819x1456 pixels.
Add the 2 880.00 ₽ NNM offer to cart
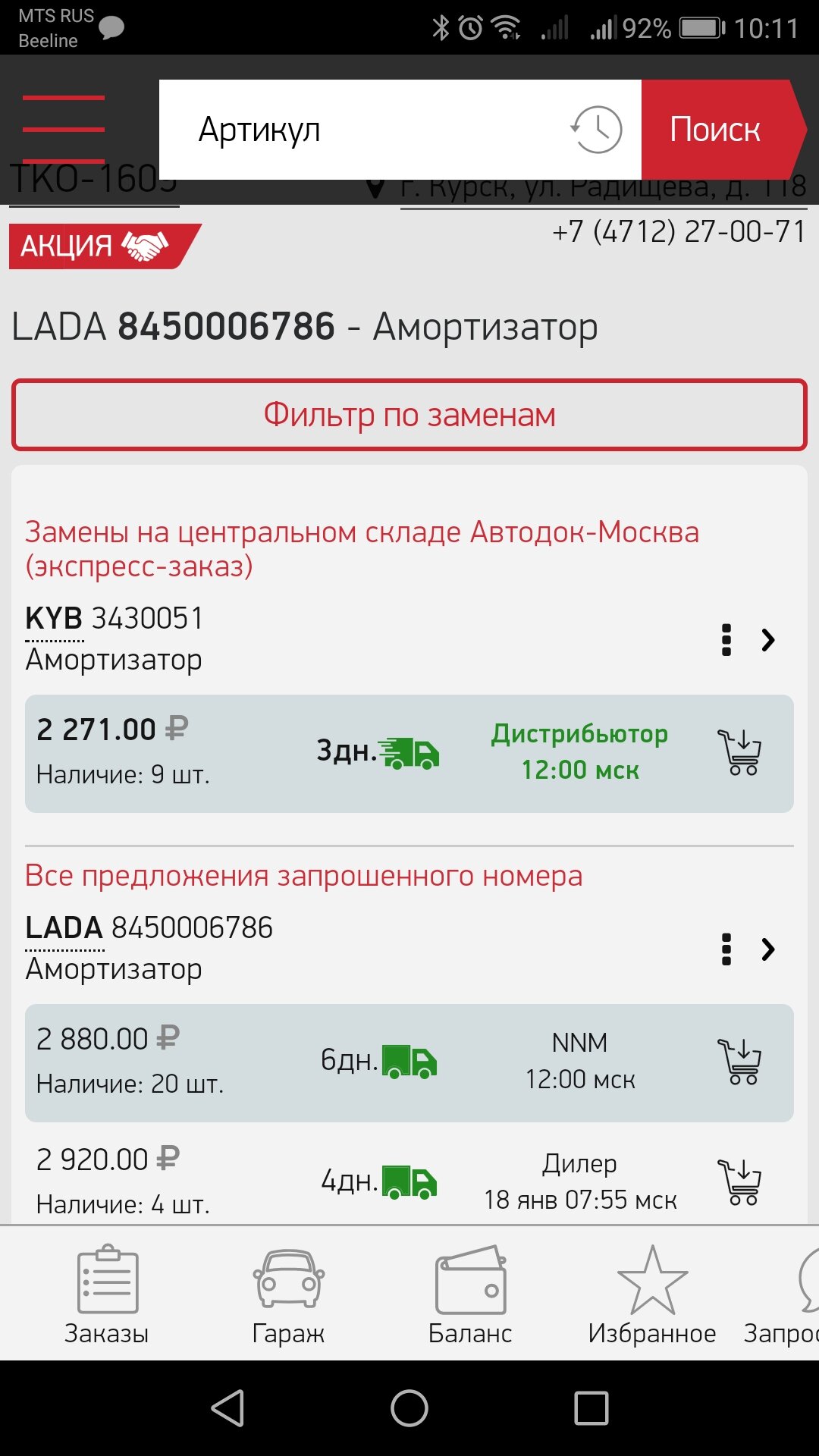[x=739, y=1061]
